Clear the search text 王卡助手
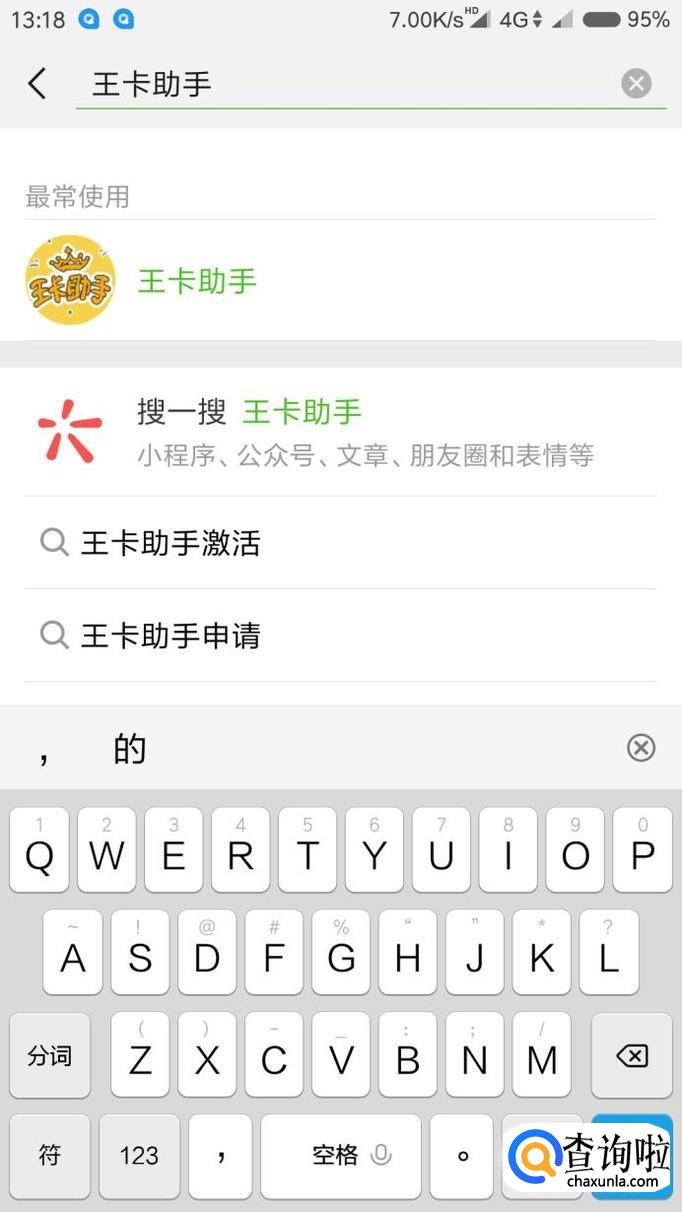Viewport: 682px width, 1212px height. pos(636,84)
